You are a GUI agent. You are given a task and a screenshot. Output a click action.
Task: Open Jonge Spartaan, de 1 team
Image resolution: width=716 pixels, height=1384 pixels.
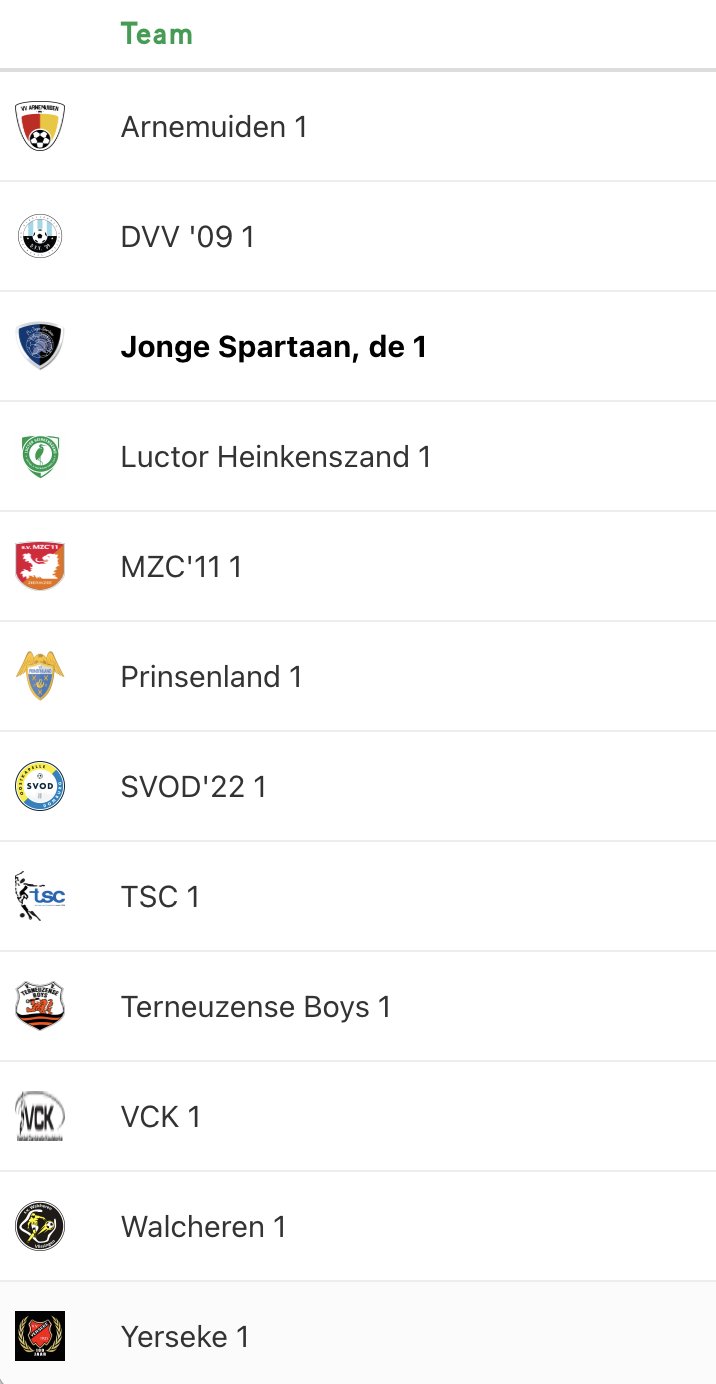(358, 347)
